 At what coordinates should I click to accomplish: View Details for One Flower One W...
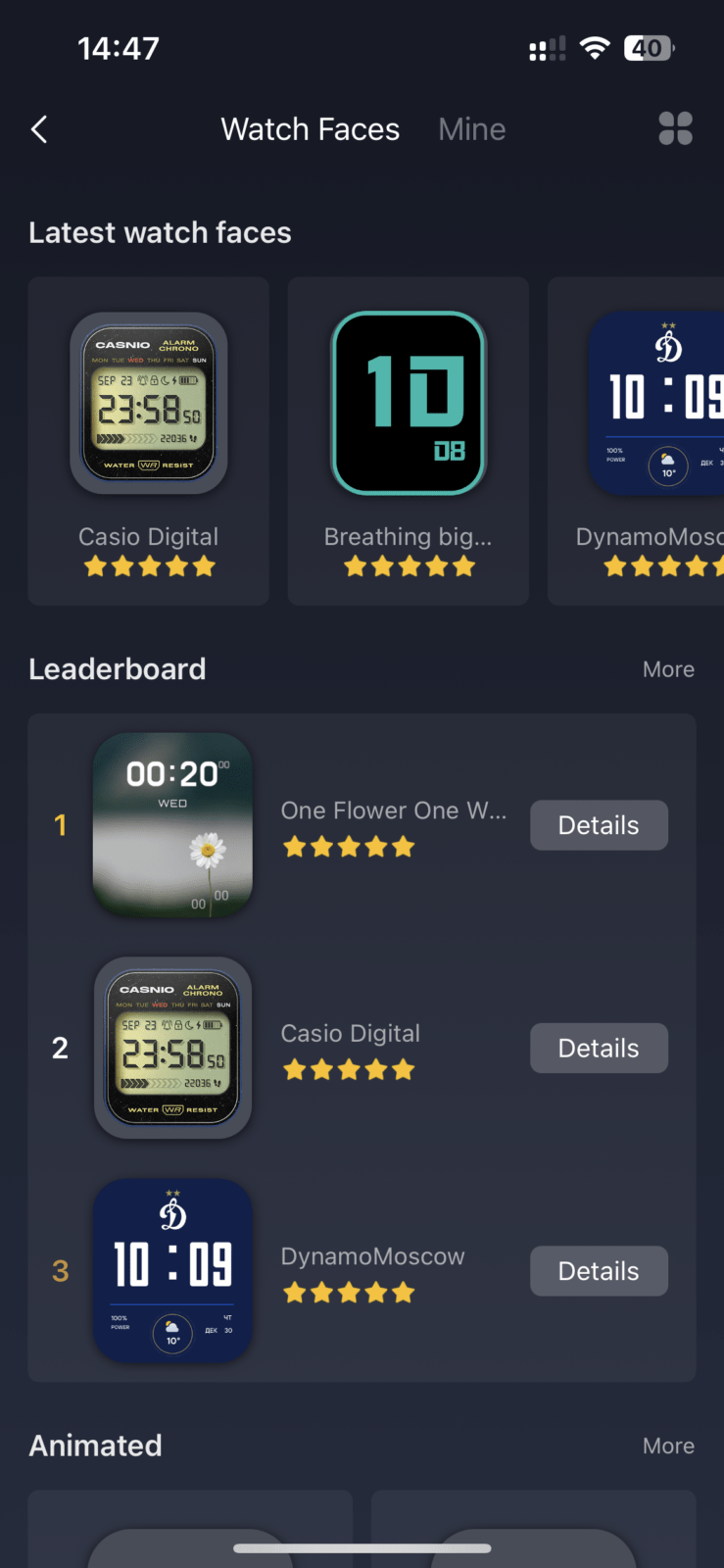599,825
